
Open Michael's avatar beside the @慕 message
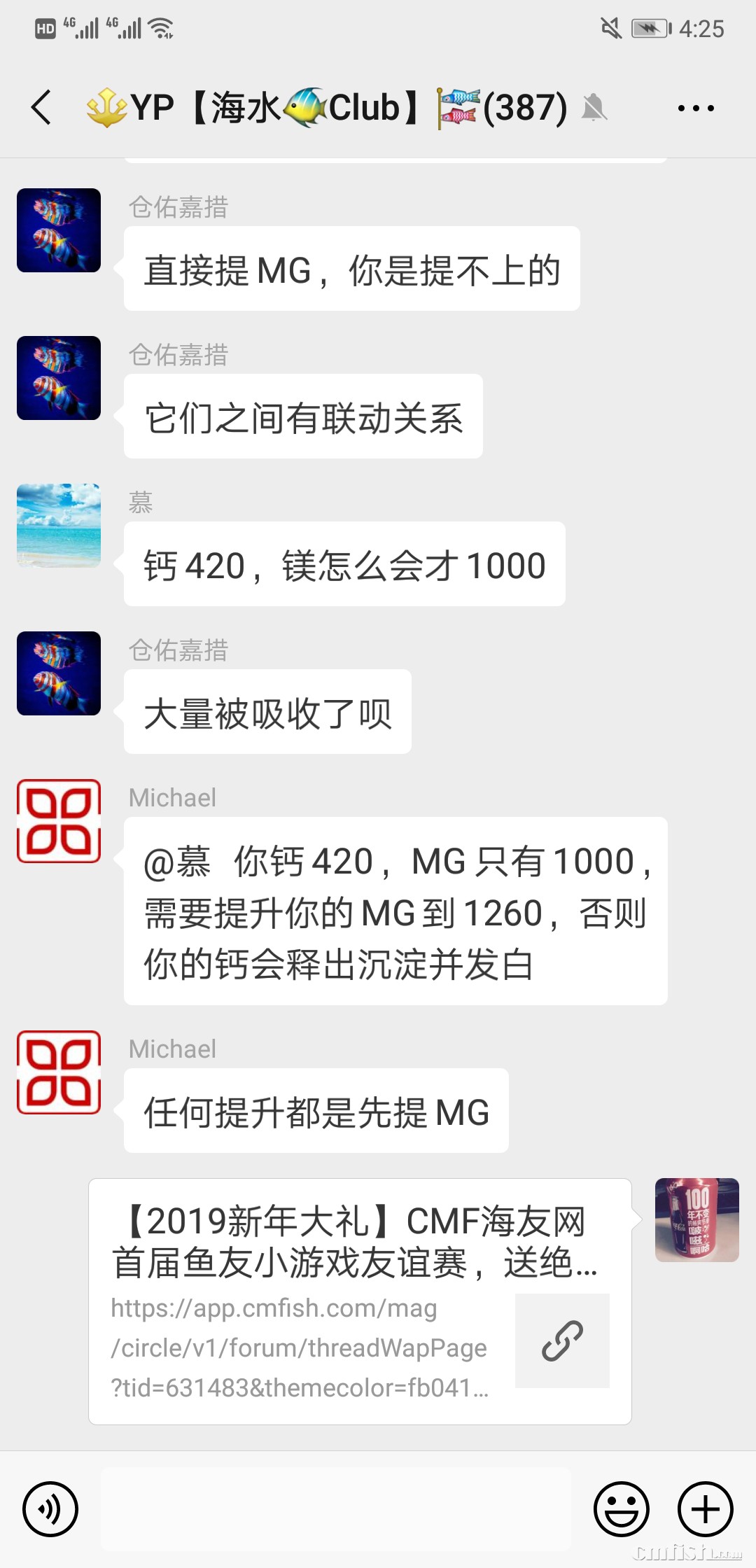pyautogui.click(x=59, y=820)
